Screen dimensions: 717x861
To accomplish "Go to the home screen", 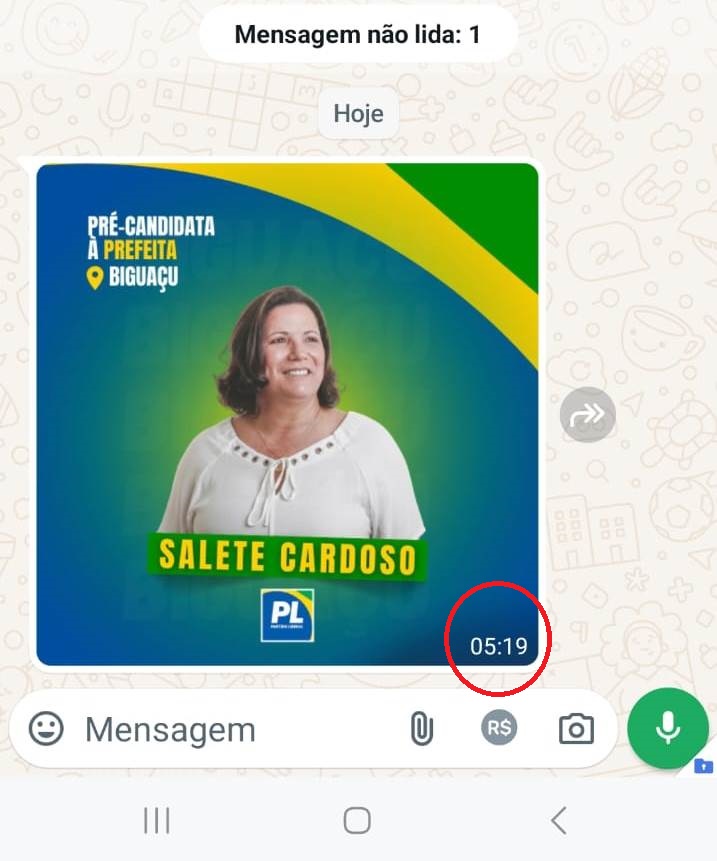I will click(x=357, y=821).
